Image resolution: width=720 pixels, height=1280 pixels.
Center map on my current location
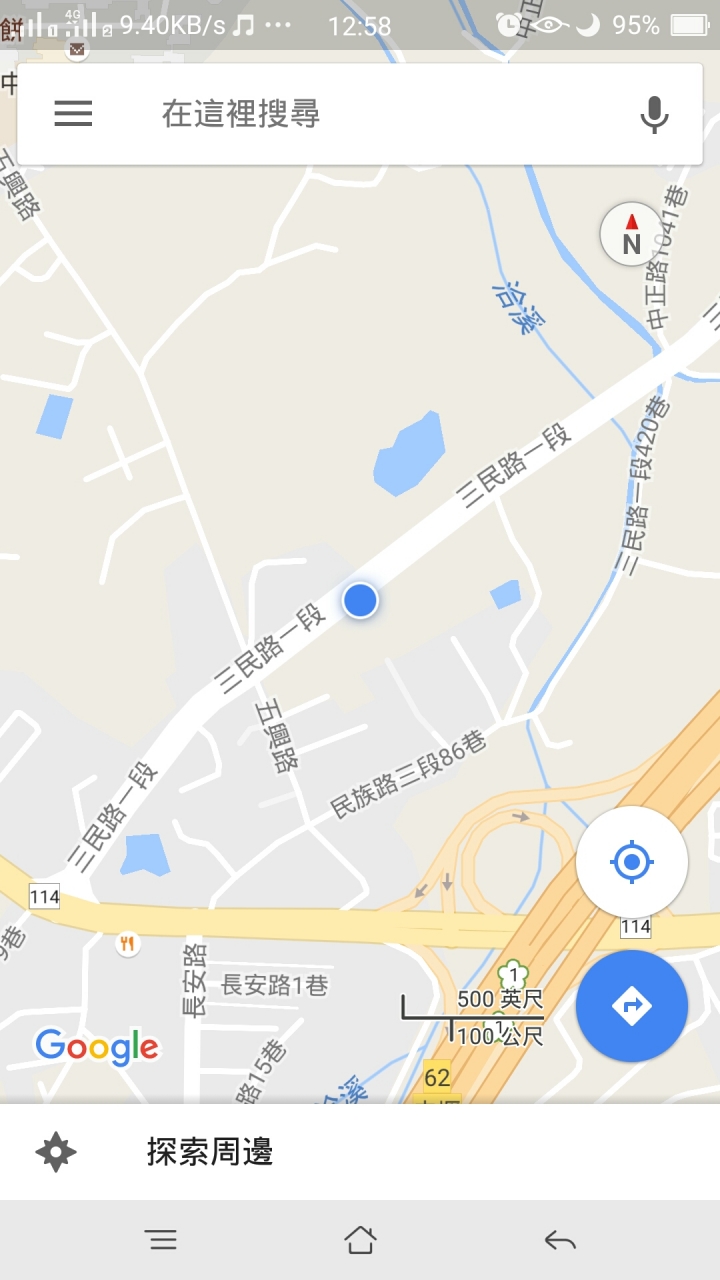[631, 861]
